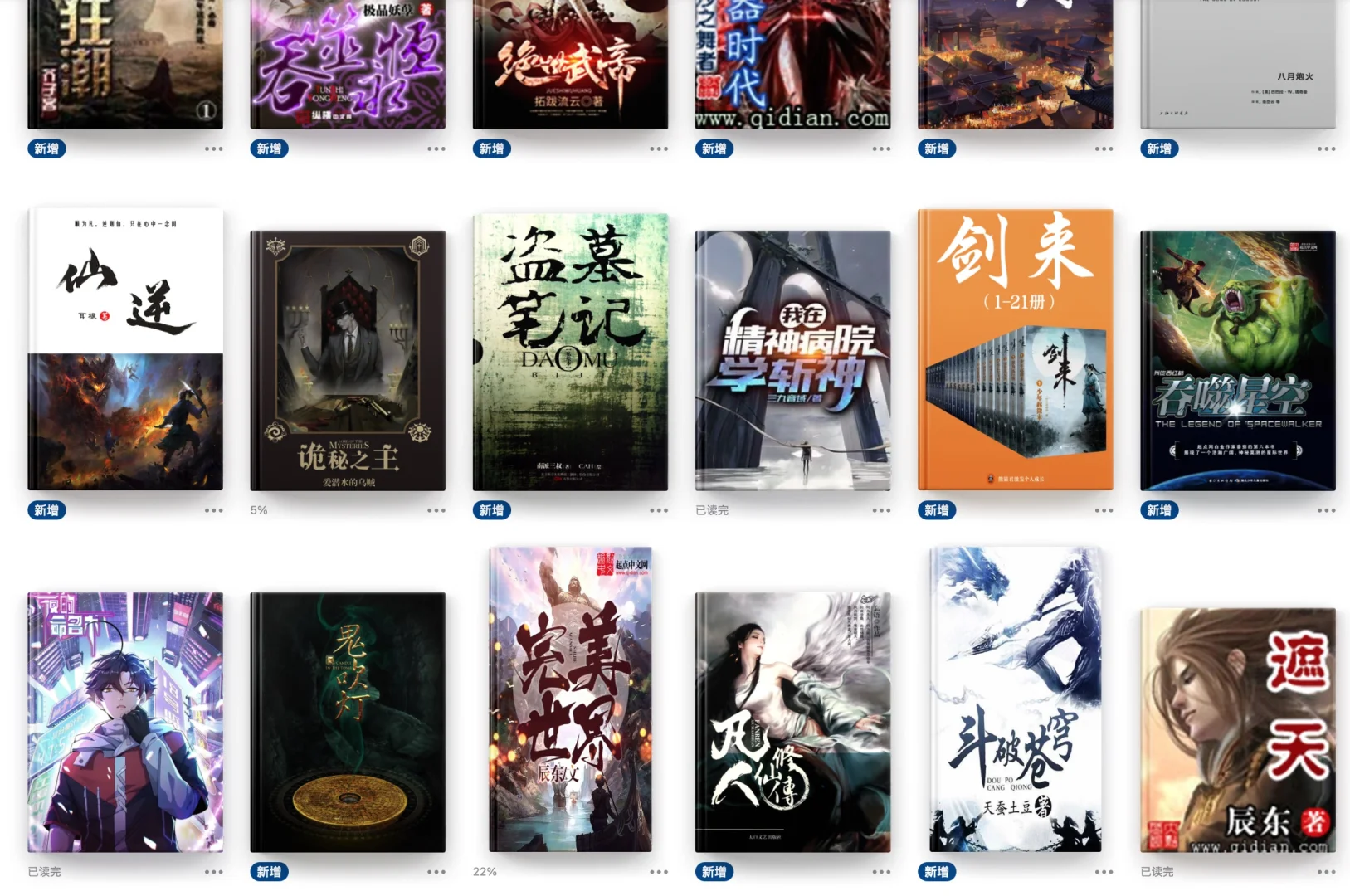Open the book 剑来 (1-21册)

point(1015,349)
